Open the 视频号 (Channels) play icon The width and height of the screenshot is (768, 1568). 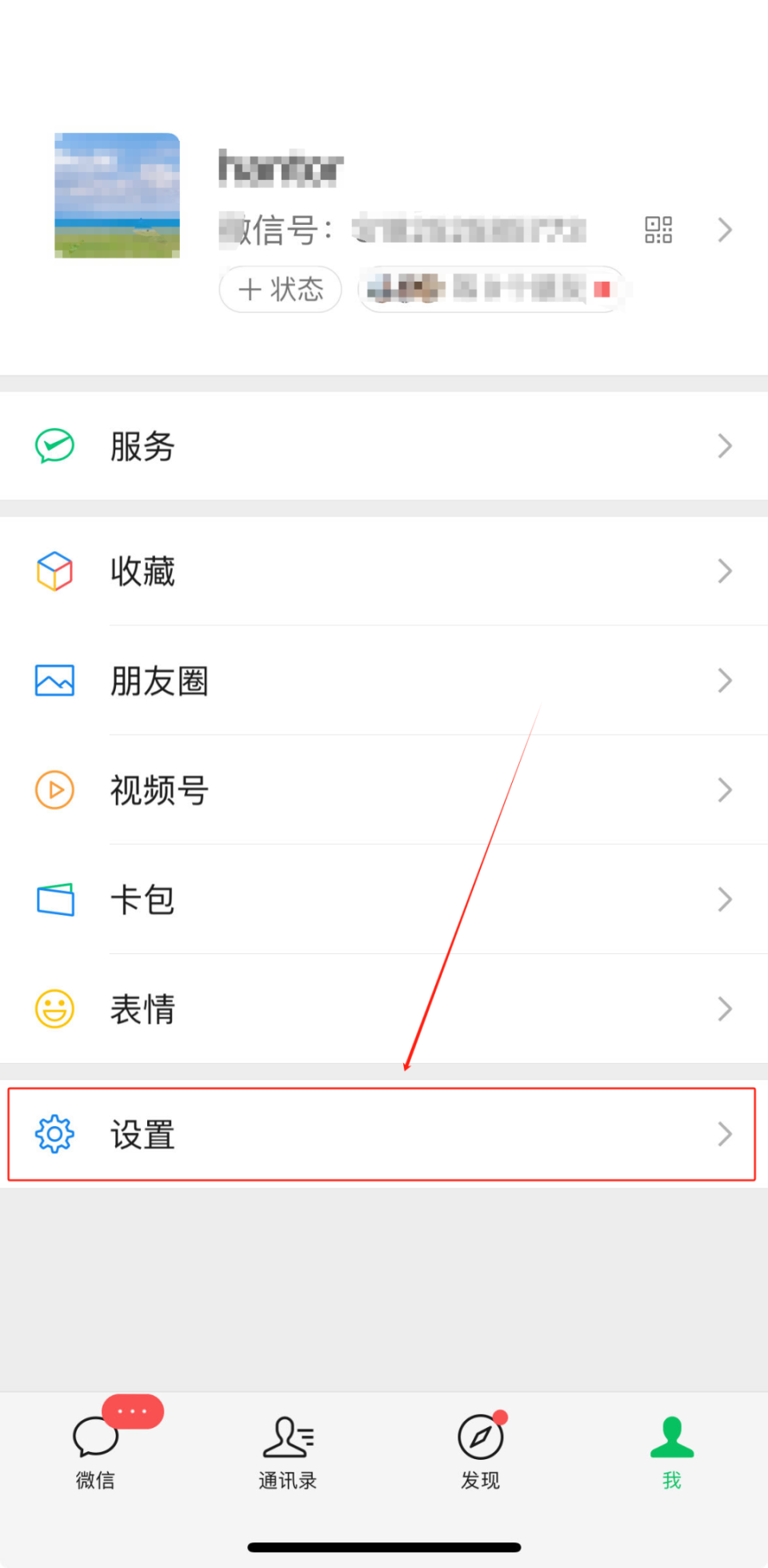(54, 789)
